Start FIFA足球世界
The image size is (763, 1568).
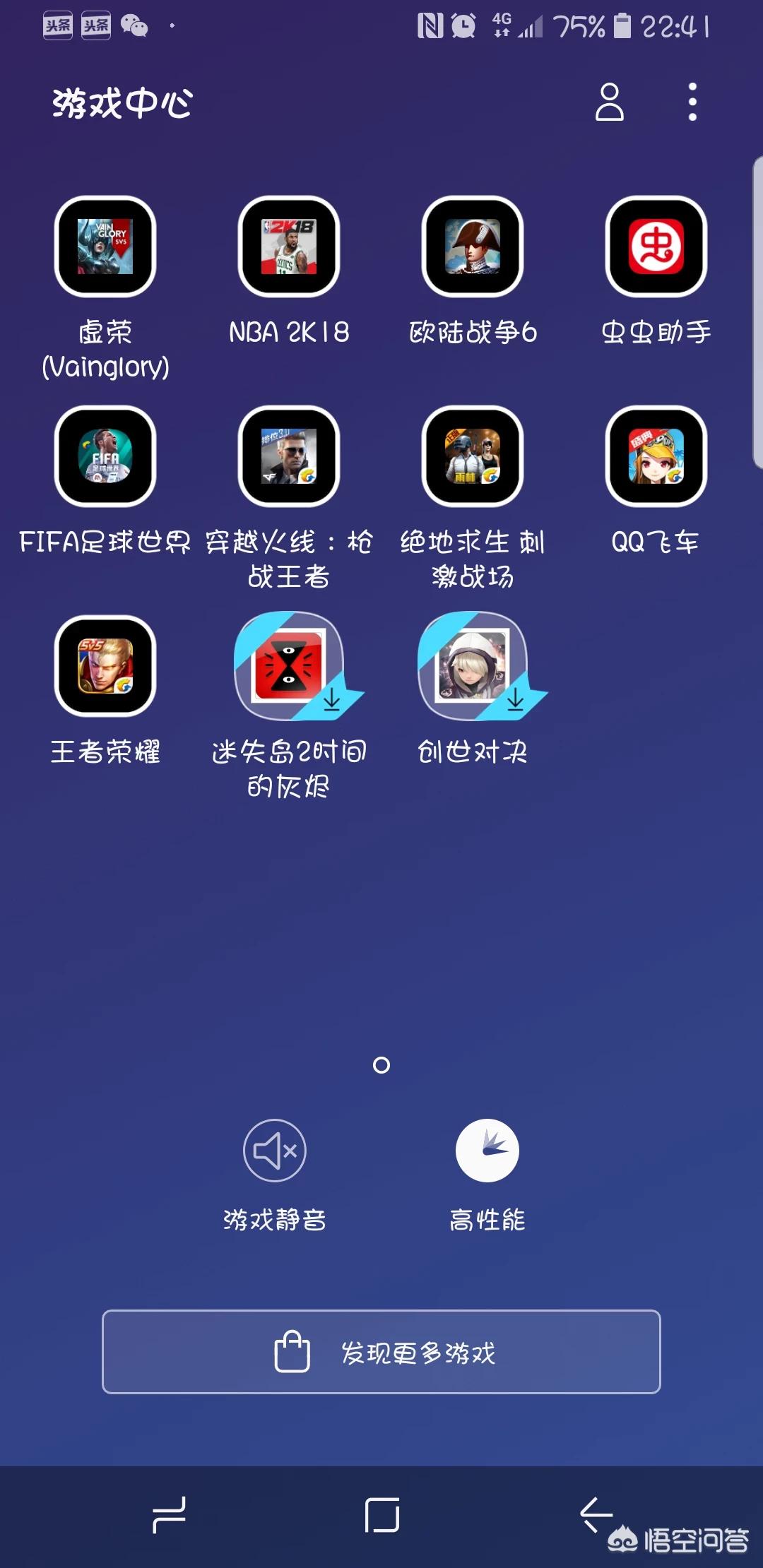click(105, 456)
